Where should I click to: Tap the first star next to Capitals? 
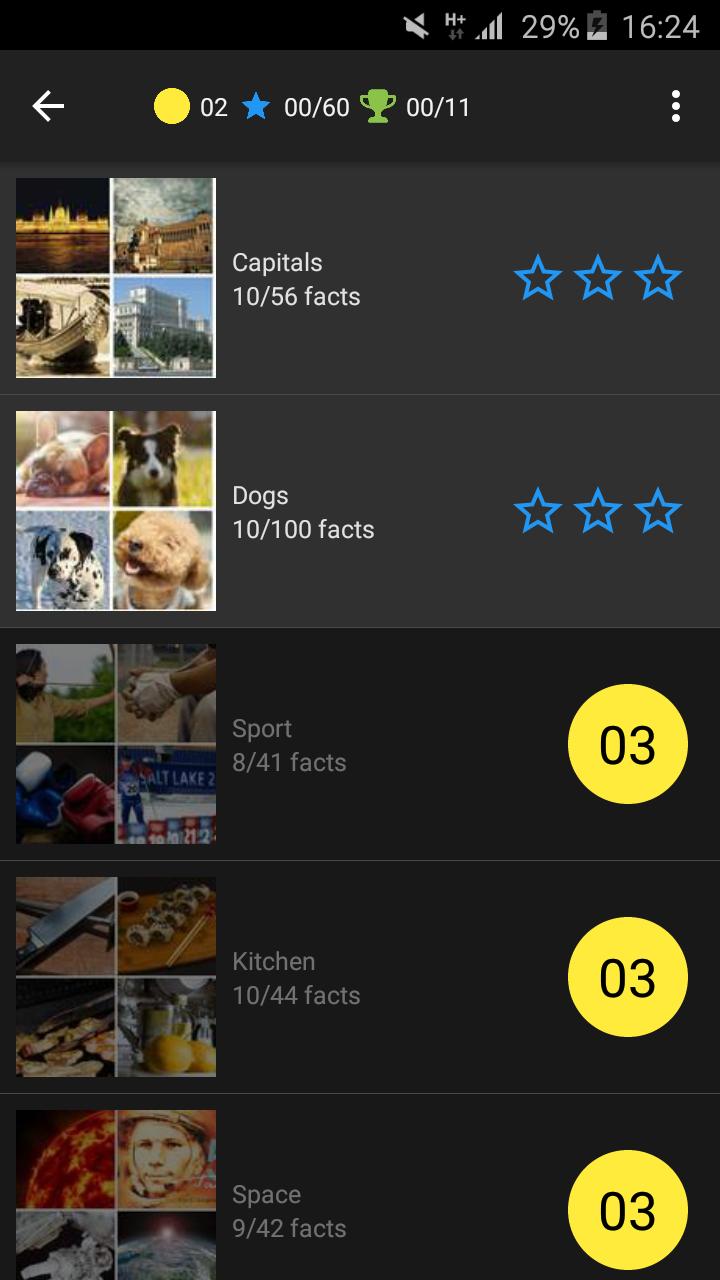(x=540, y=279)
